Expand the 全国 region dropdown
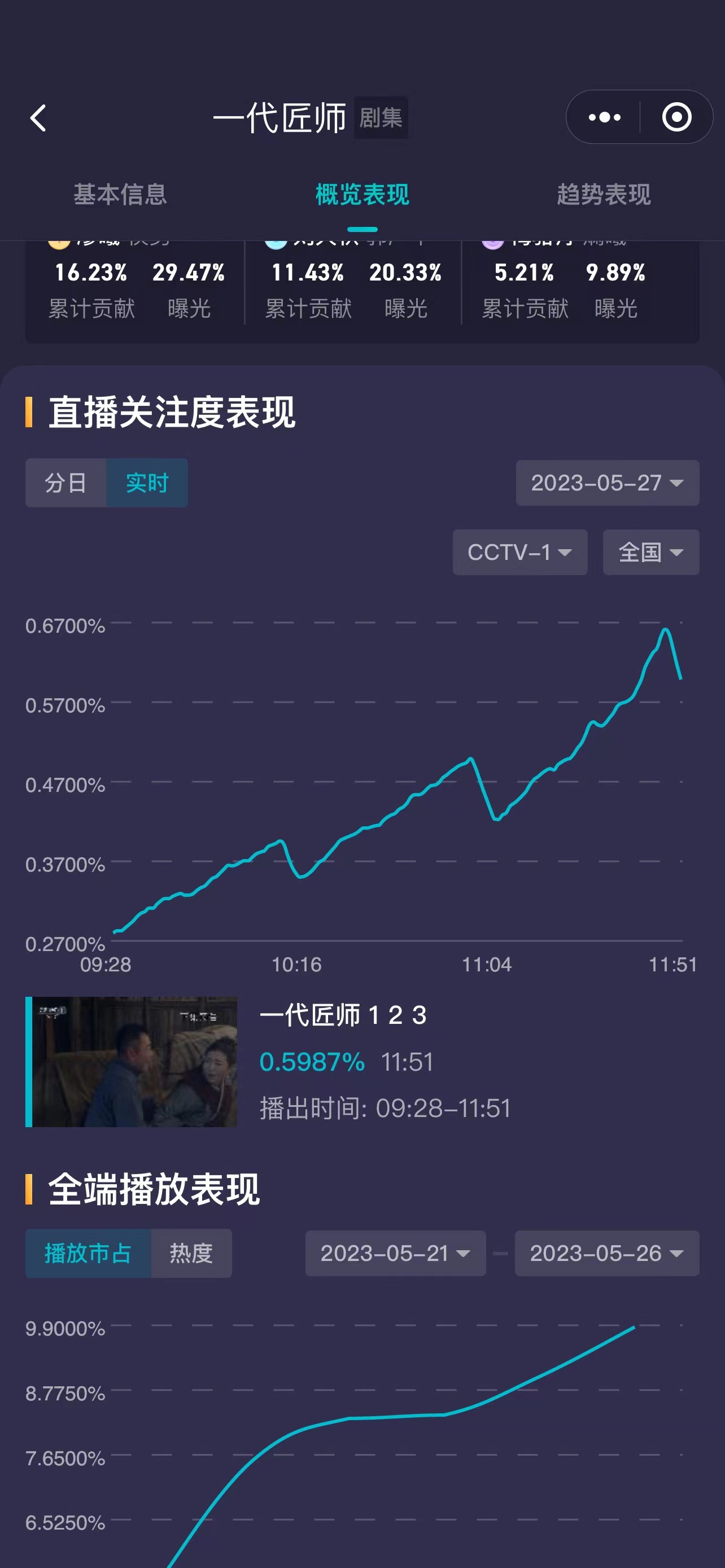This screenshot has width=725, height=1568. pos(650,552)
